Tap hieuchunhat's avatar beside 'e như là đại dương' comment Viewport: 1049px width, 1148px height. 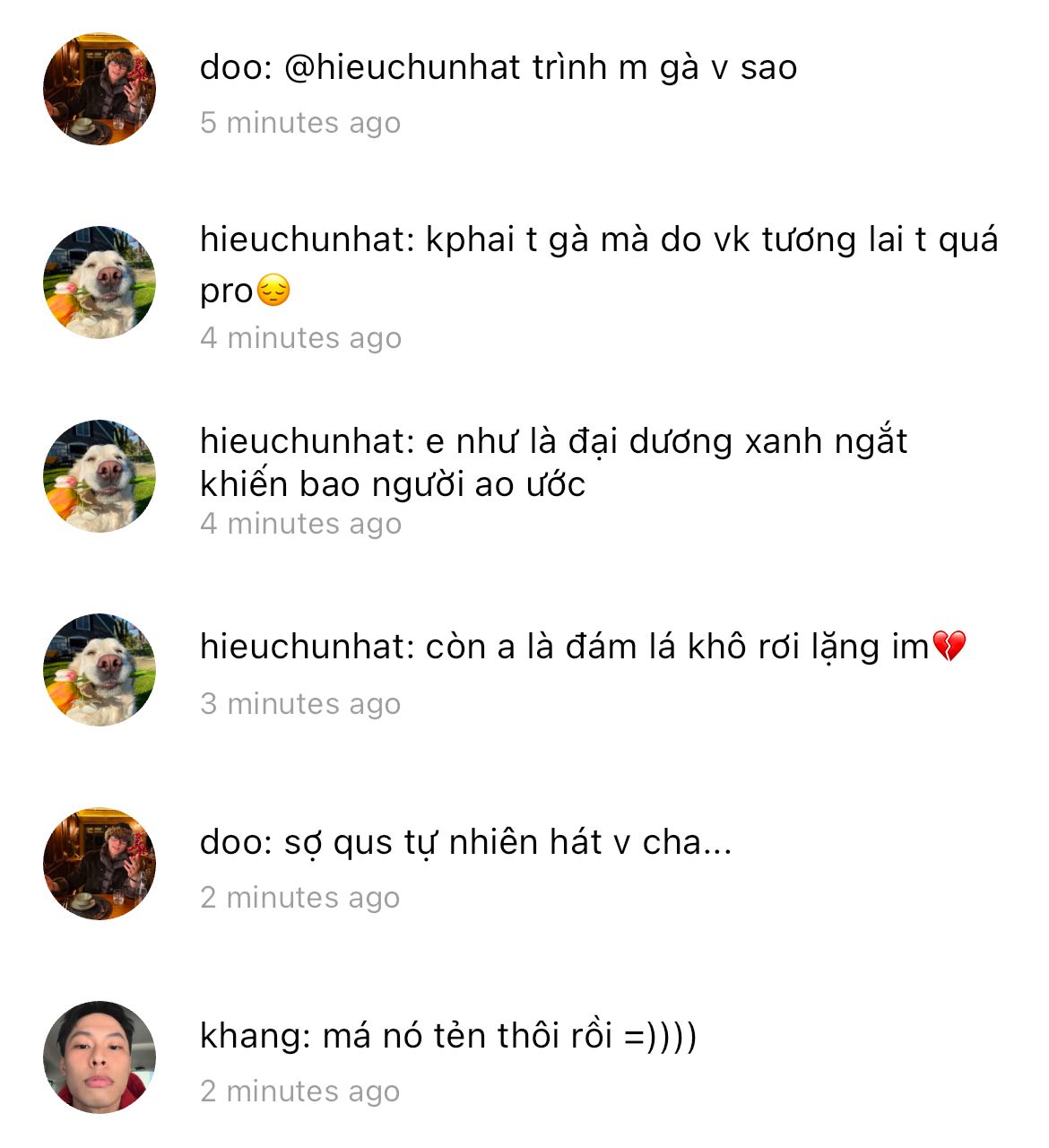point(100,476)
